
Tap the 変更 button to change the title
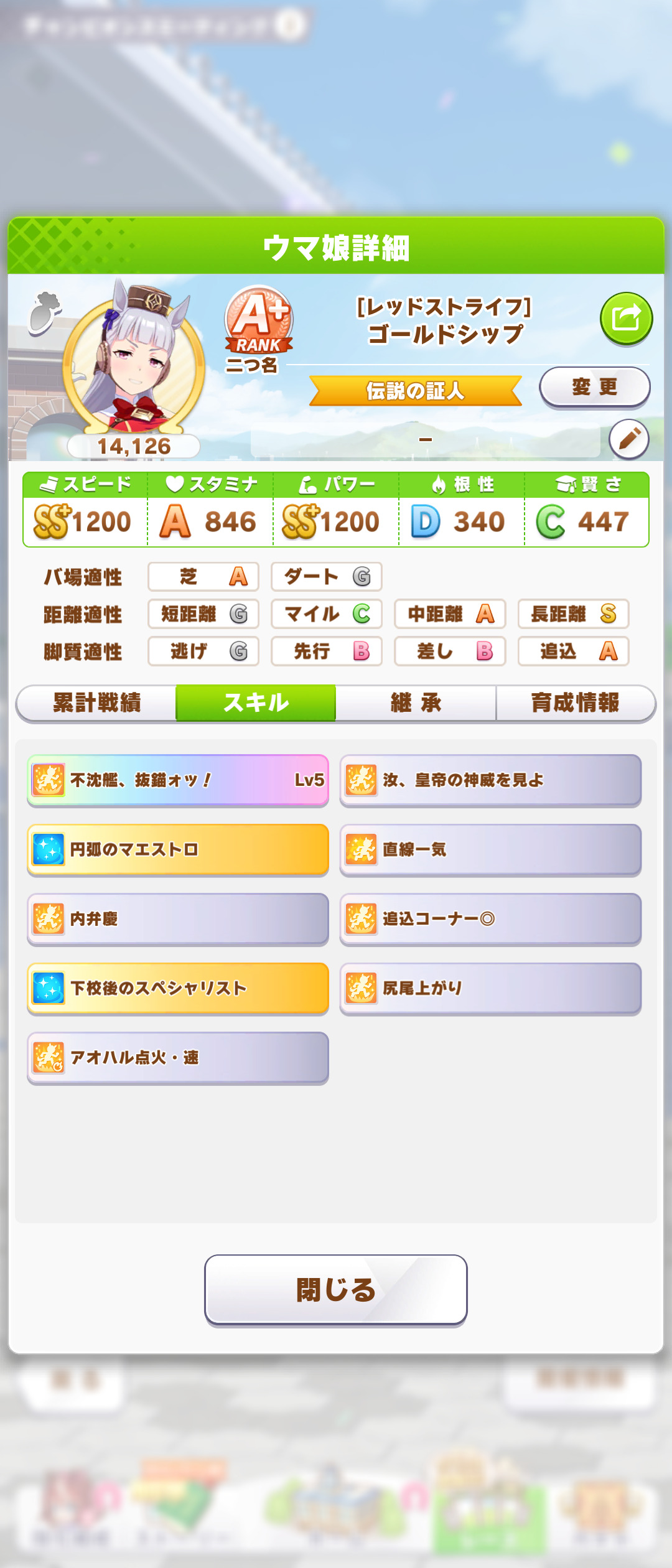(x=594, y=387)
